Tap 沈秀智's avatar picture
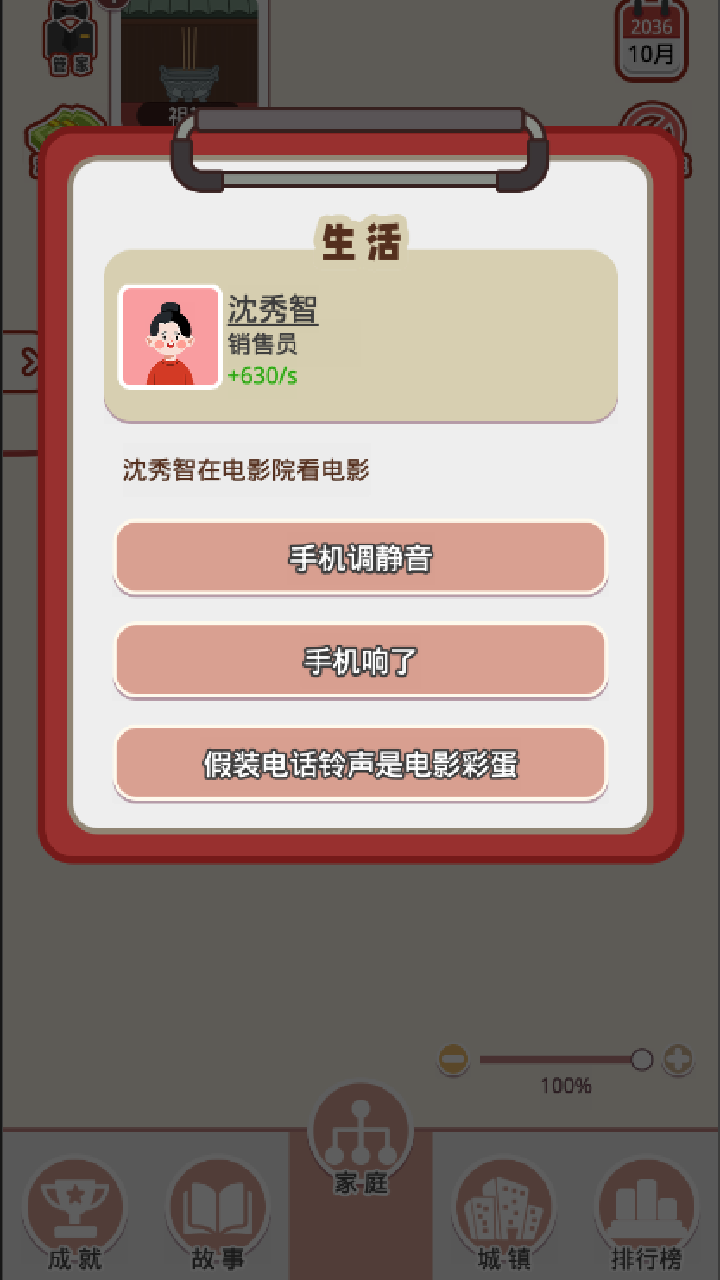The width and height of the screenshot is (720, 1280). click(170, 337)
